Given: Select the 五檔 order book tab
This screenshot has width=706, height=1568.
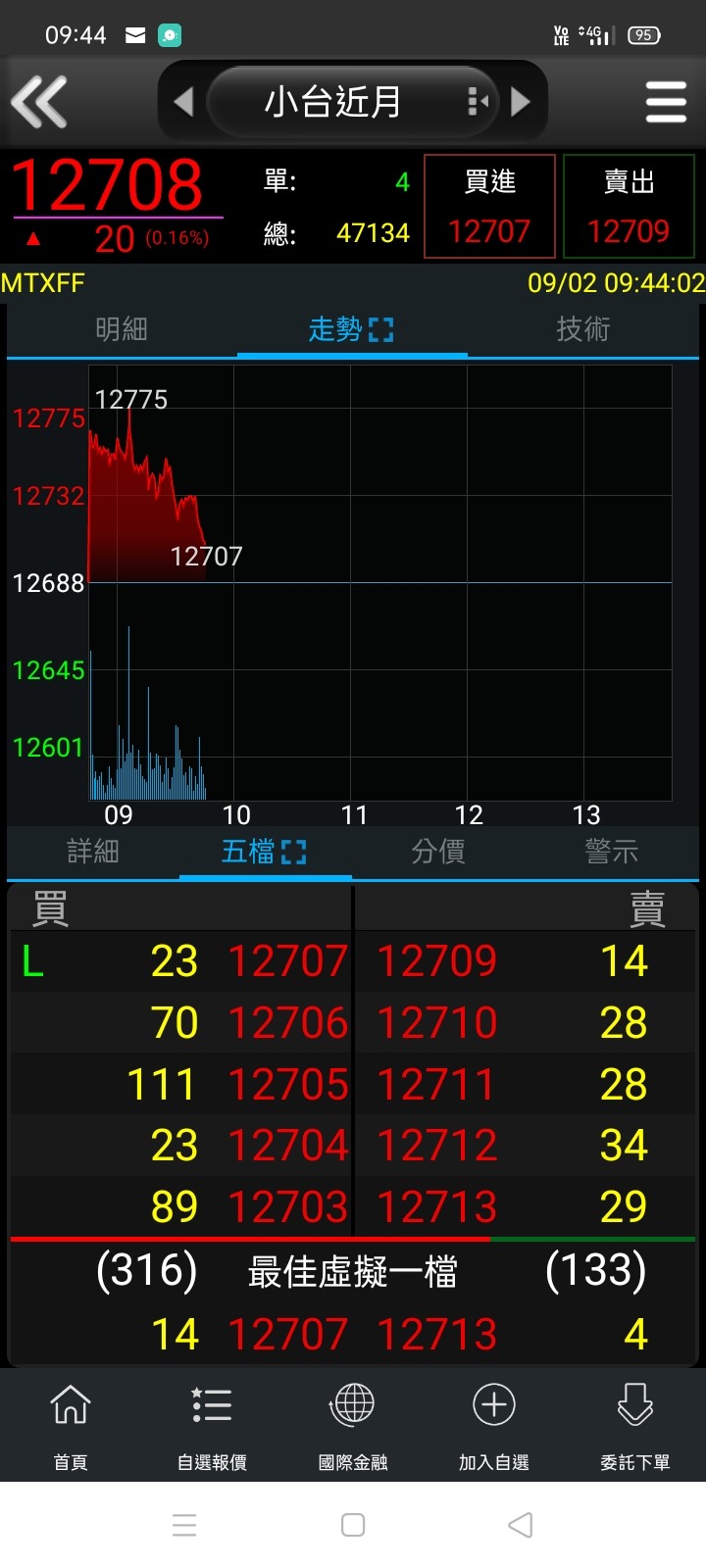Looking at the screenshot, I should click(263, 852).
